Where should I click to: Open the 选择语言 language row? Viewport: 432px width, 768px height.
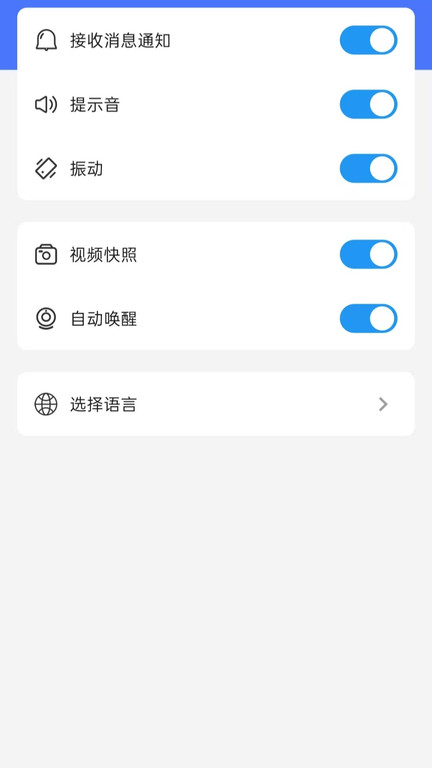click(x=216, y=404)
